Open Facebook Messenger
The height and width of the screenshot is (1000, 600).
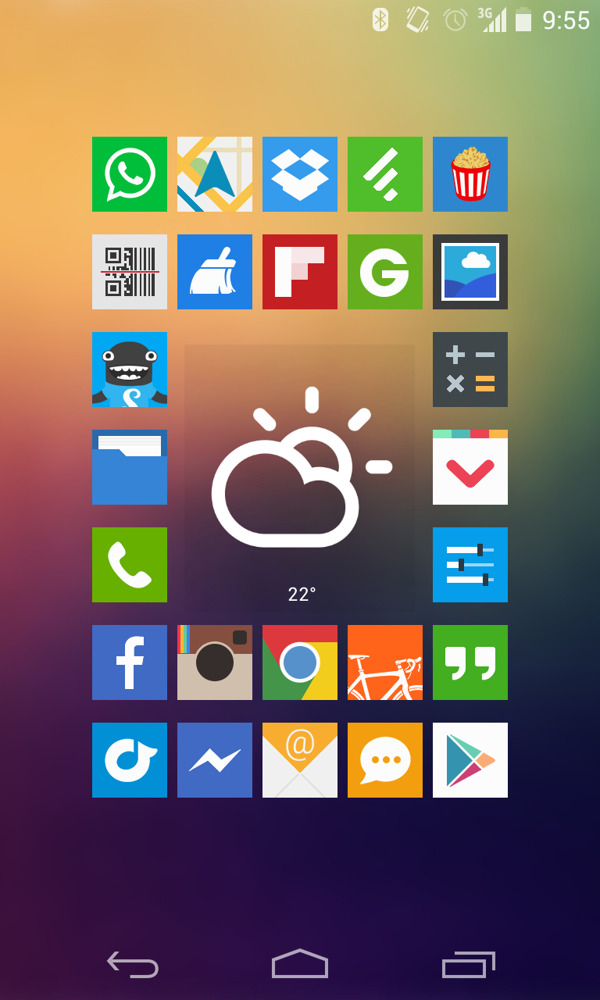pyautogui.click(x=215, y=760)
